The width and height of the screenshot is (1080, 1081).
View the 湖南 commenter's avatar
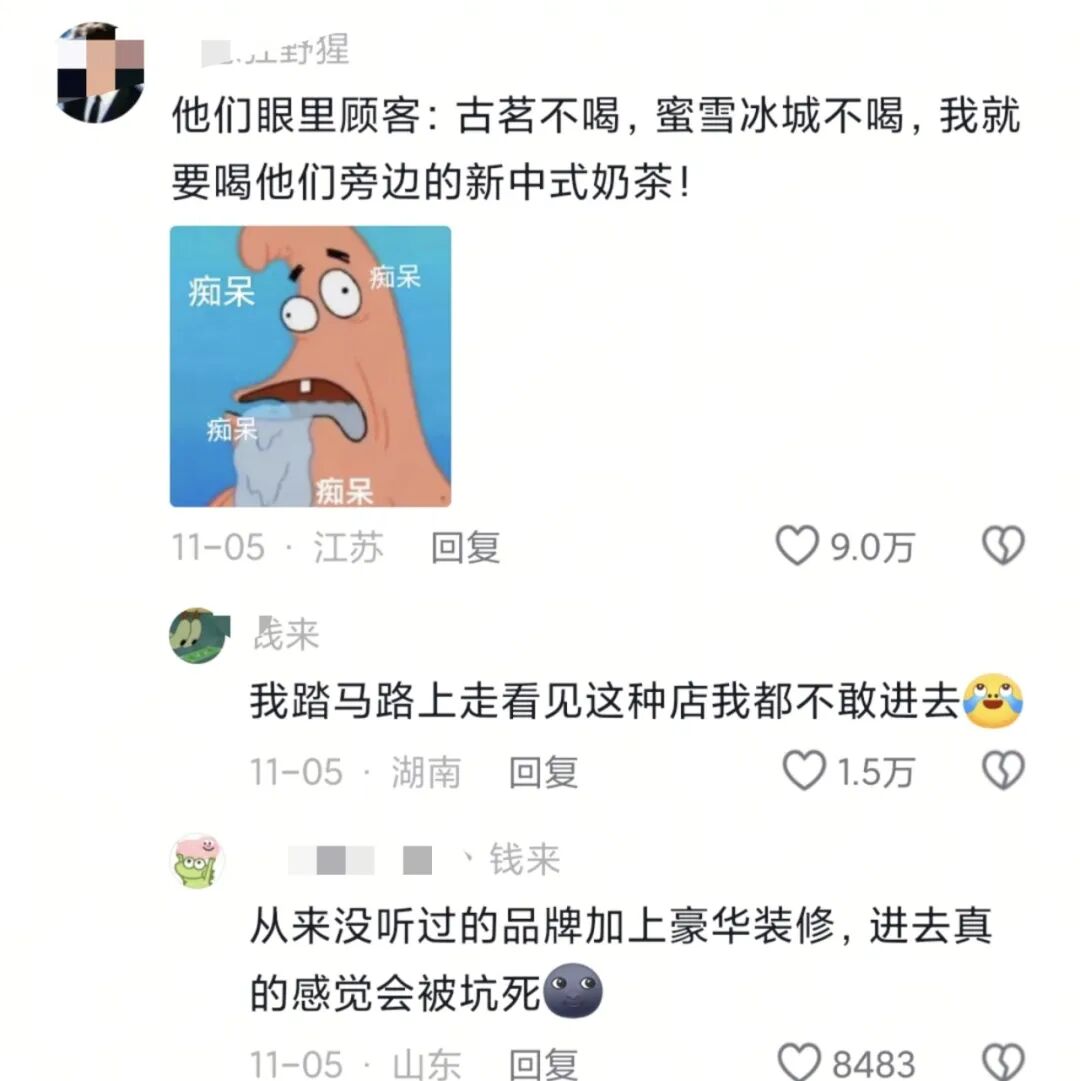pyautogui.click(x=196, y=635)
